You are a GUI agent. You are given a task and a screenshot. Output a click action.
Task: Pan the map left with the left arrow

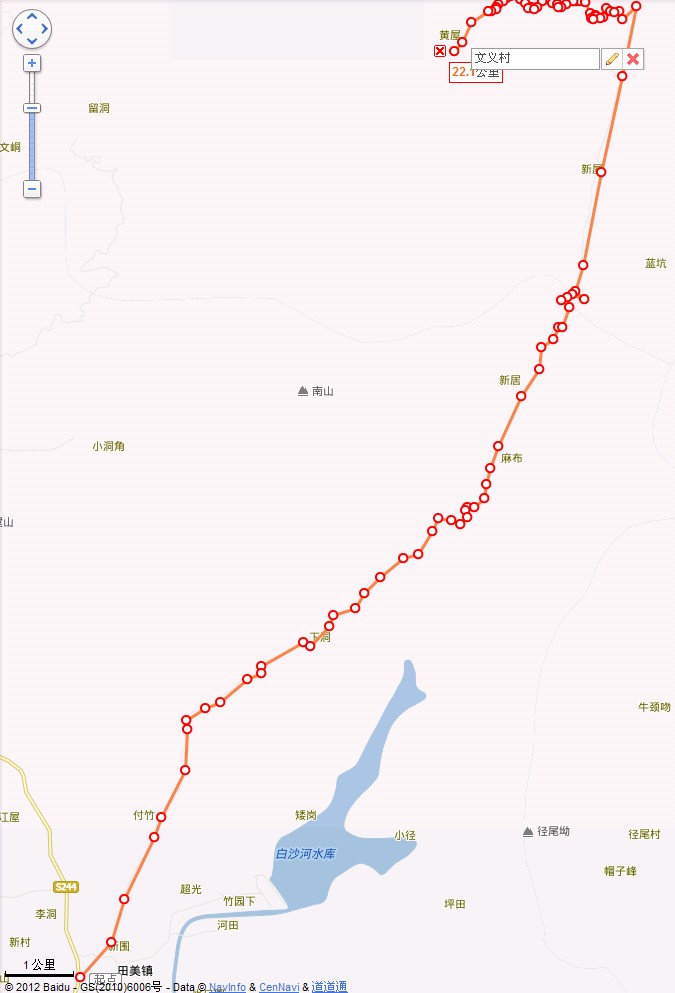pyautogui.click(x=20, y=29)
